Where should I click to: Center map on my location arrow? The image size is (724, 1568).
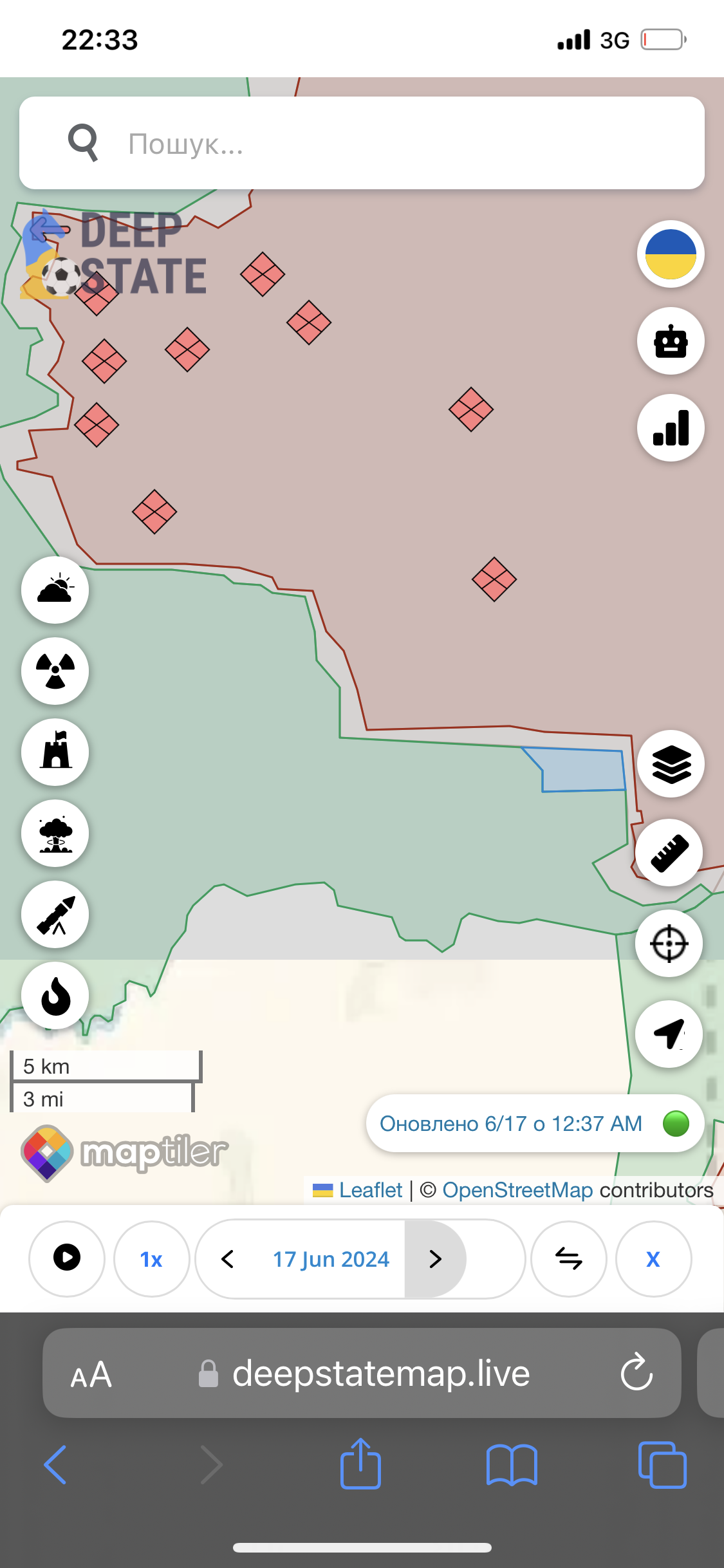[x=669, y=1034]
